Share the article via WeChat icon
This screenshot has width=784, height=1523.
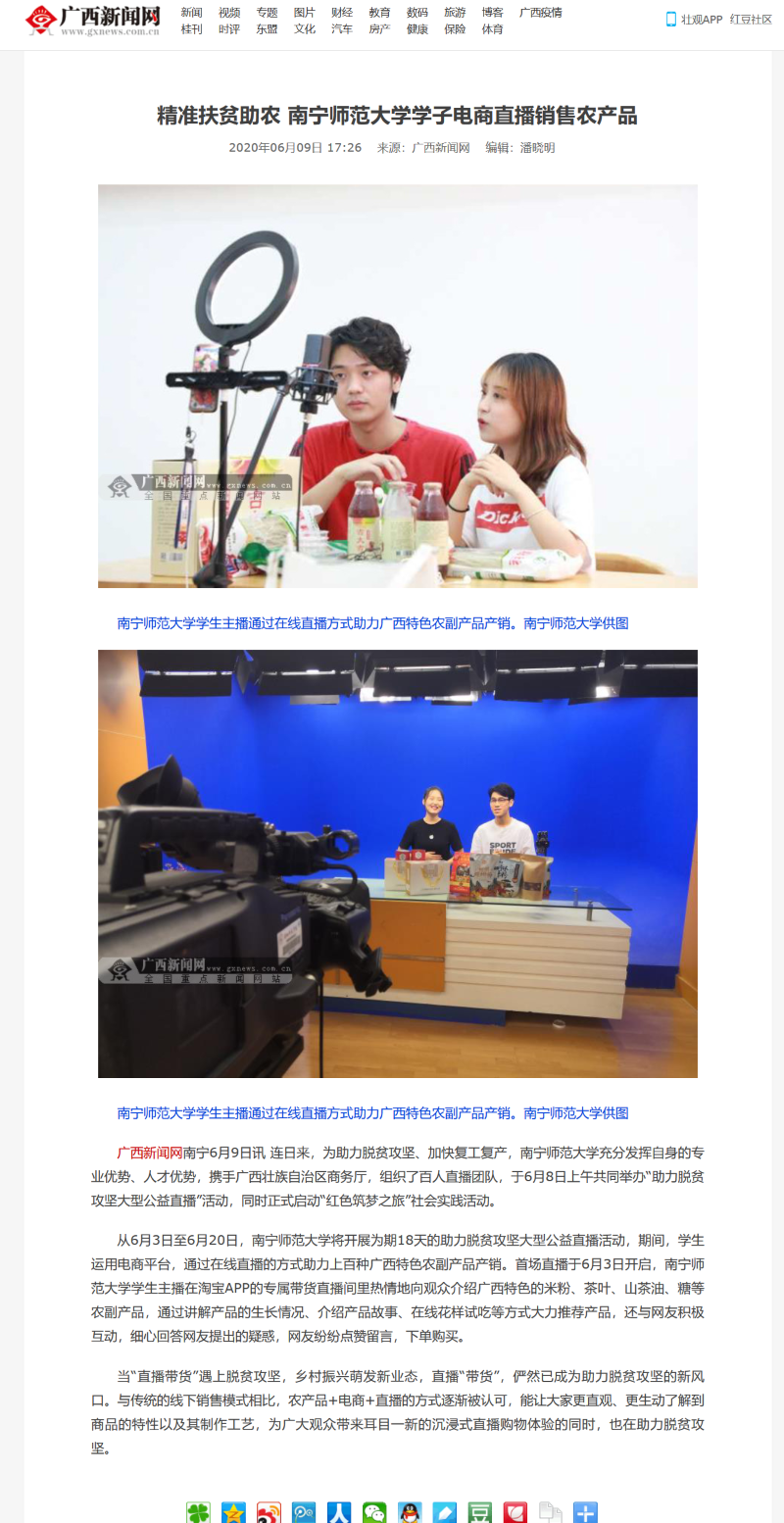374,1512
